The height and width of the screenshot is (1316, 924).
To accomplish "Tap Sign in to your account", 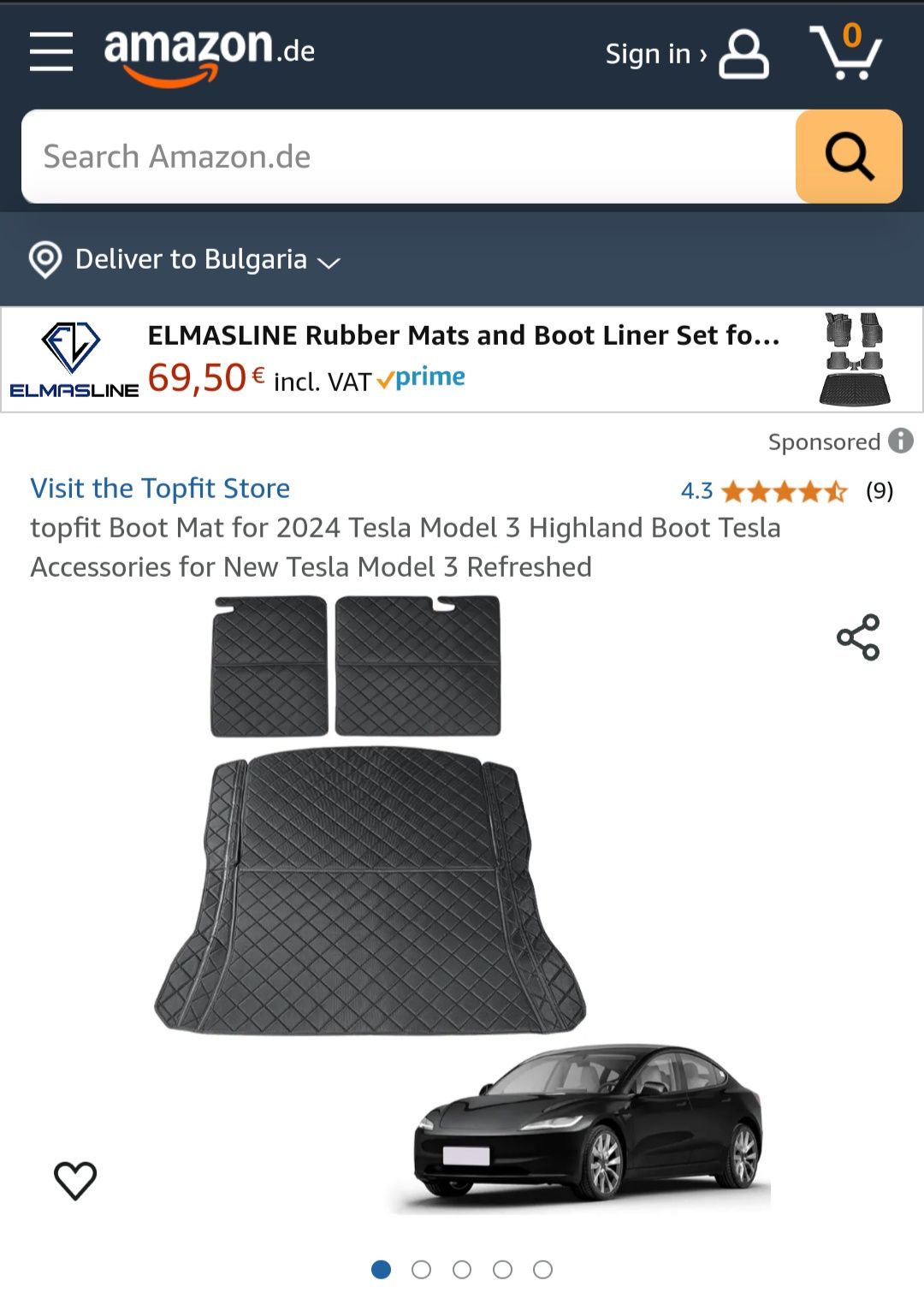I will (x=685, y=54).
